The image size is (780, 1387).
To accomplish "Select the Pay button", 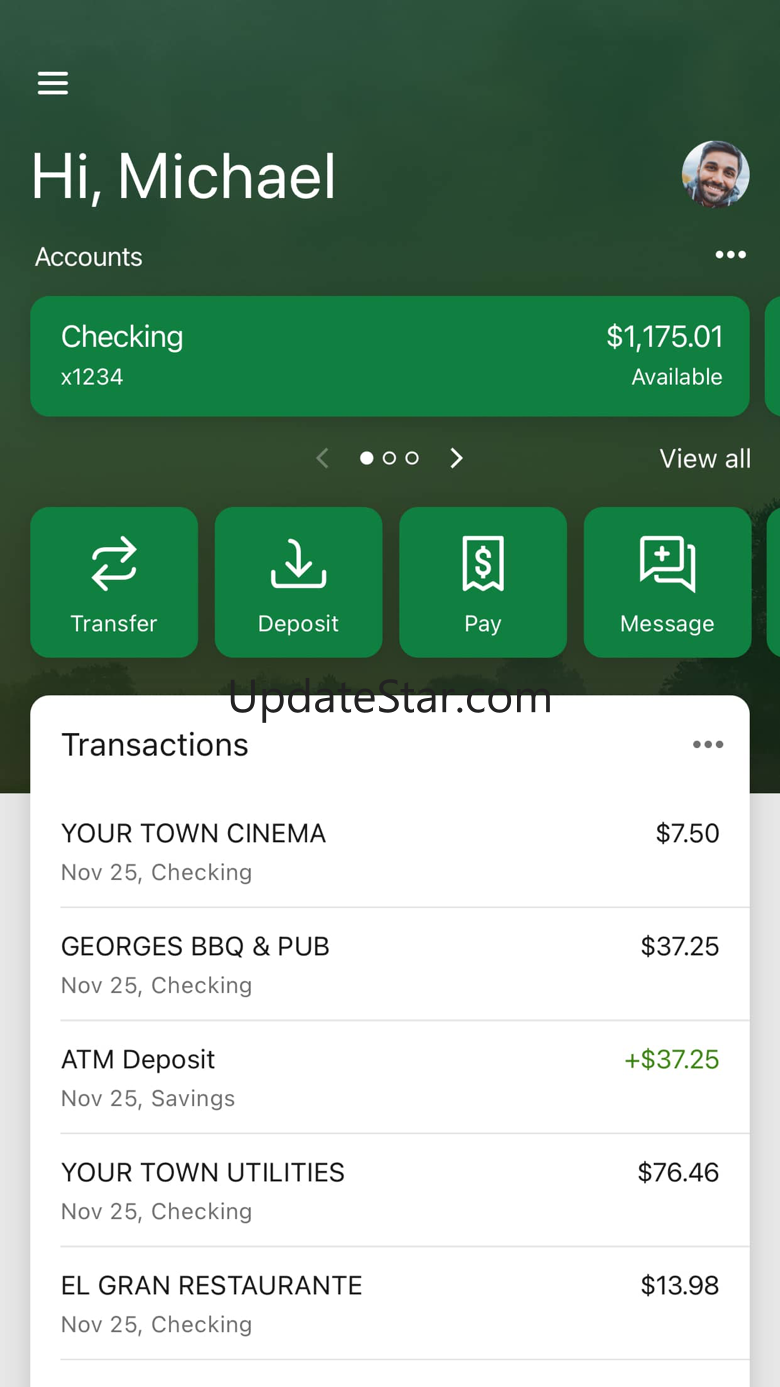I will pyautogui.click(x=483, y=582).
